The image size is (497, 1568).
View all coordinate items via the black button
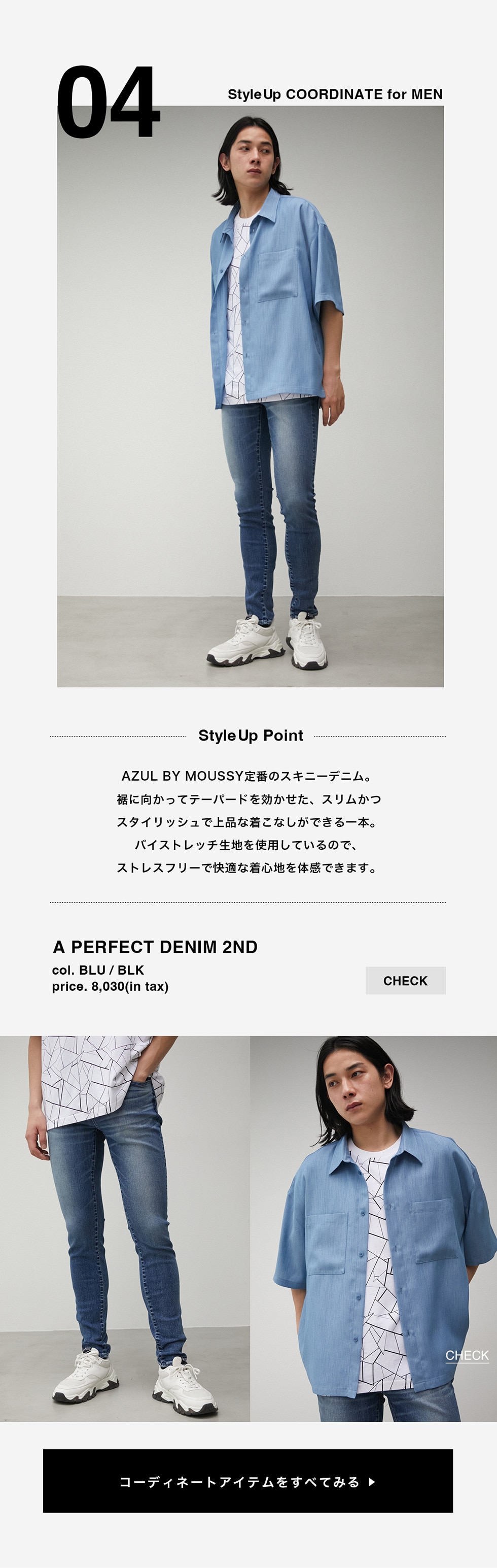(x=247, y=1482)
